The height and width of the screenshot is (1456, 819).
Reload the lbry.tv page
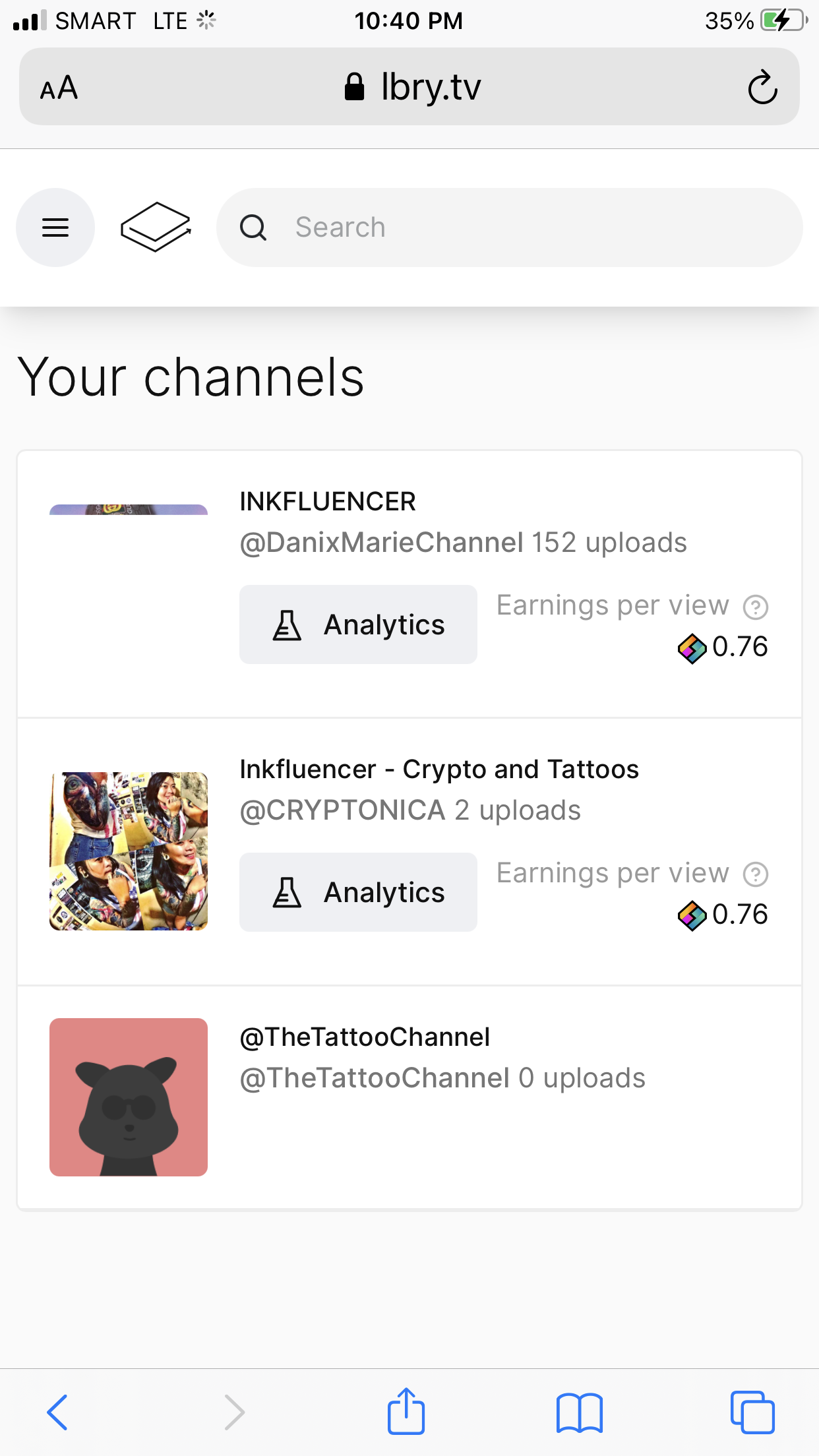(762, 87)
